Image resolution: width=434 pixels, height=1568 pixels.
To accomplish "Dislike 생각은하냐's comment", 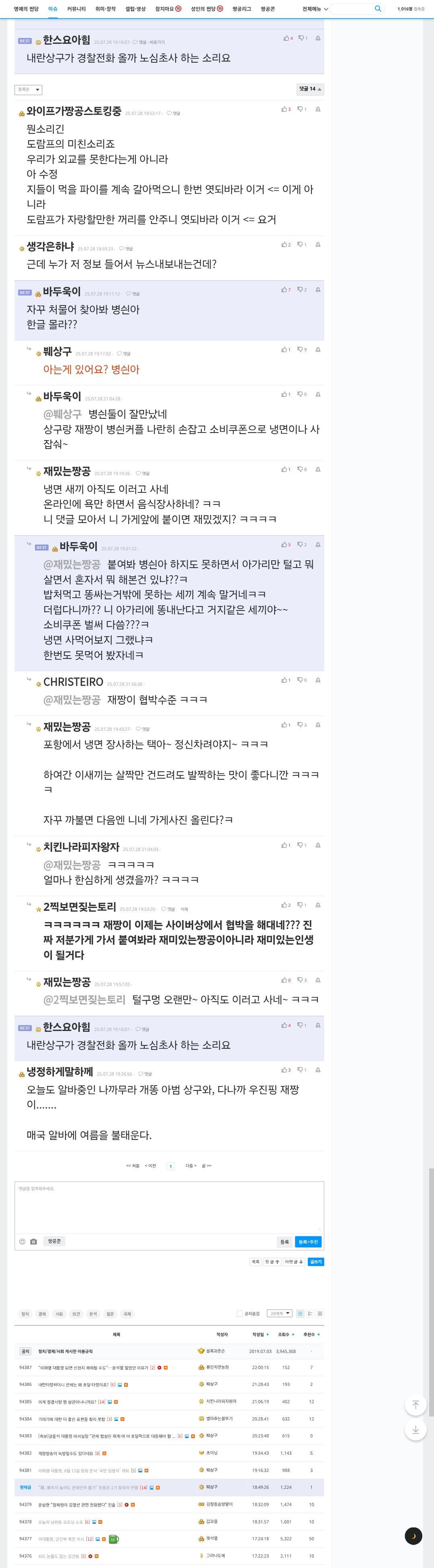I will tap(301, 245).
